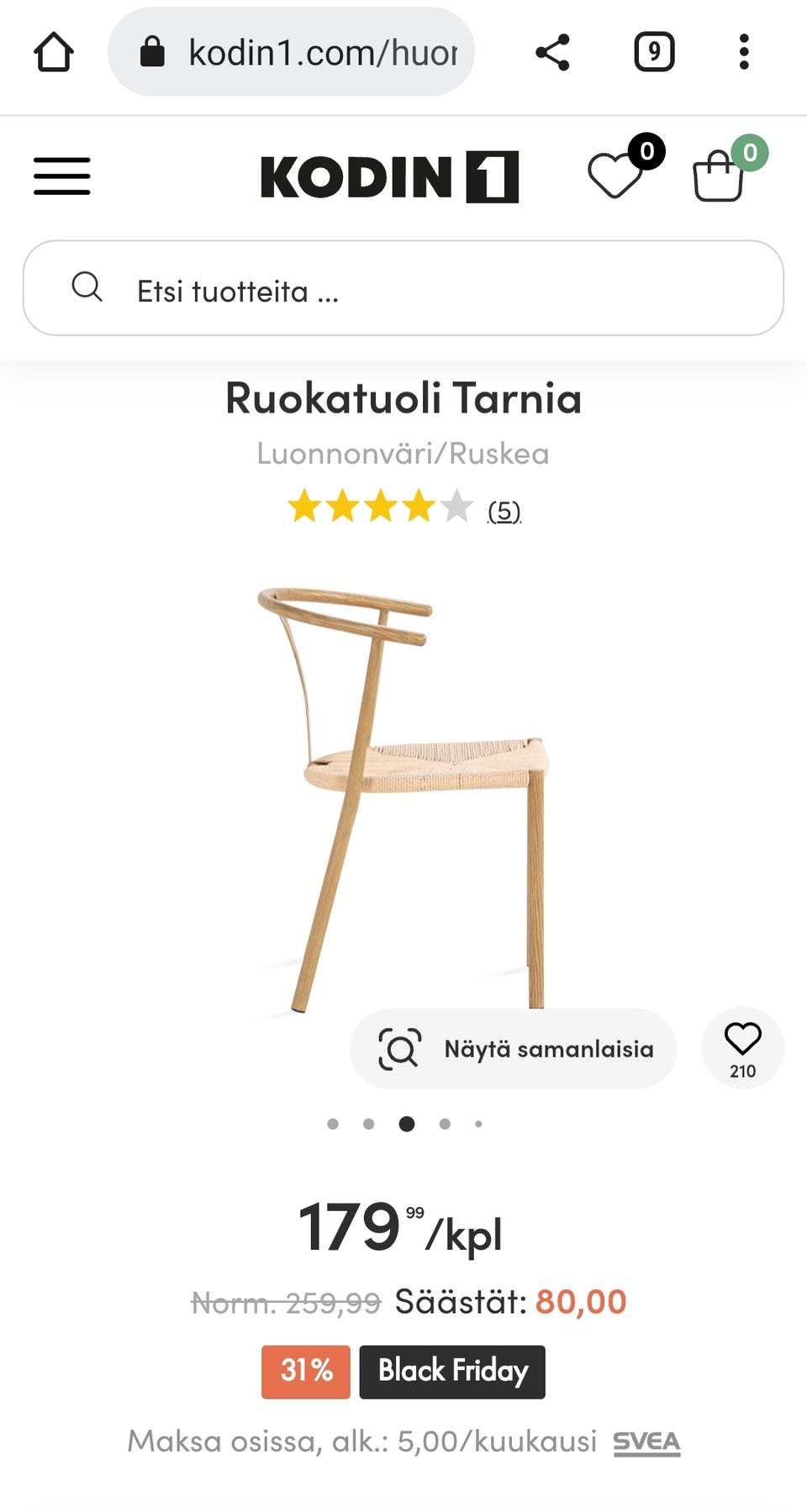
Task: Go to the Kodin1 homepage logo
Action: (389, 176)
